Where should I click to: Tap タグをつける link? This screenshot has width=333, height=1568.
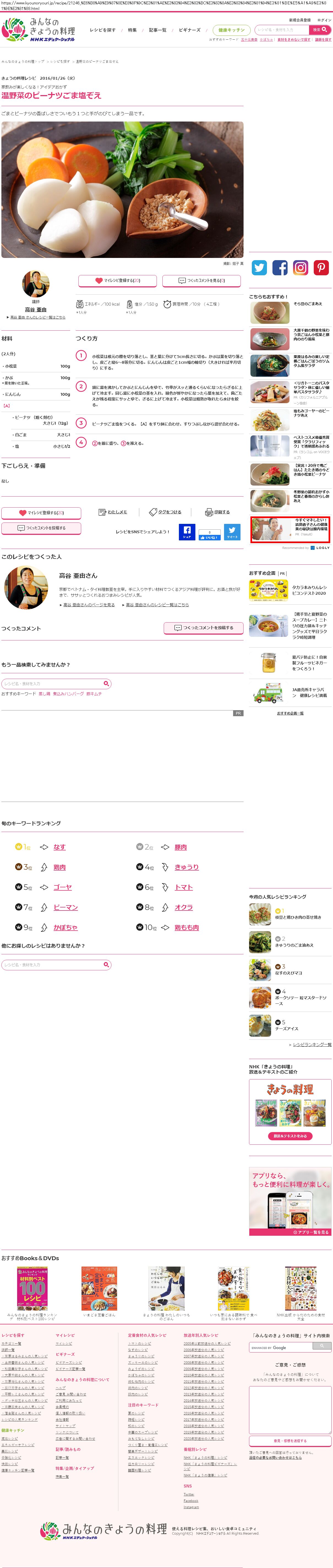pos(165,512)
